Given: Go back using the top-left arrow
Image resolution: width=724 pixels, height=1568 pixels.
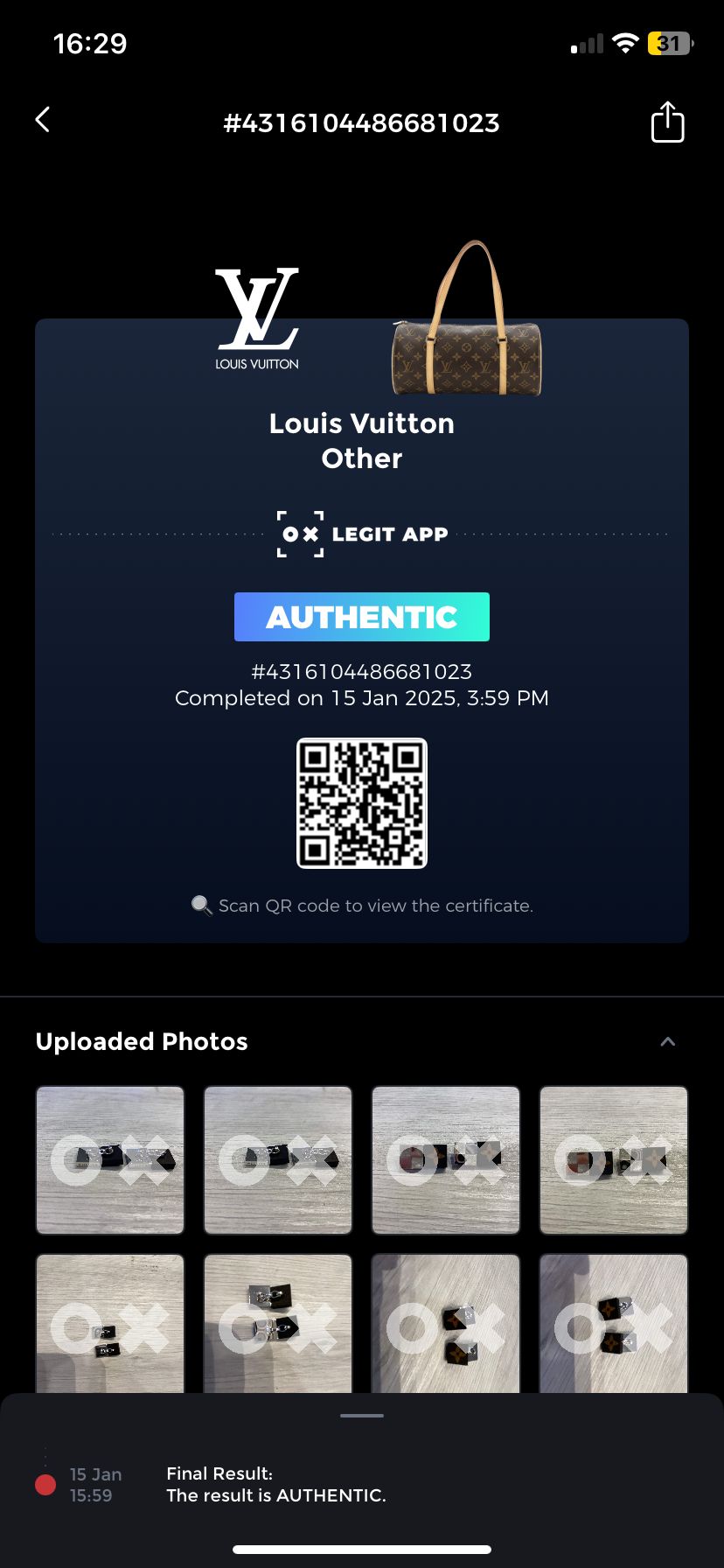Looking at the screenshot, I should coord(42,120).
